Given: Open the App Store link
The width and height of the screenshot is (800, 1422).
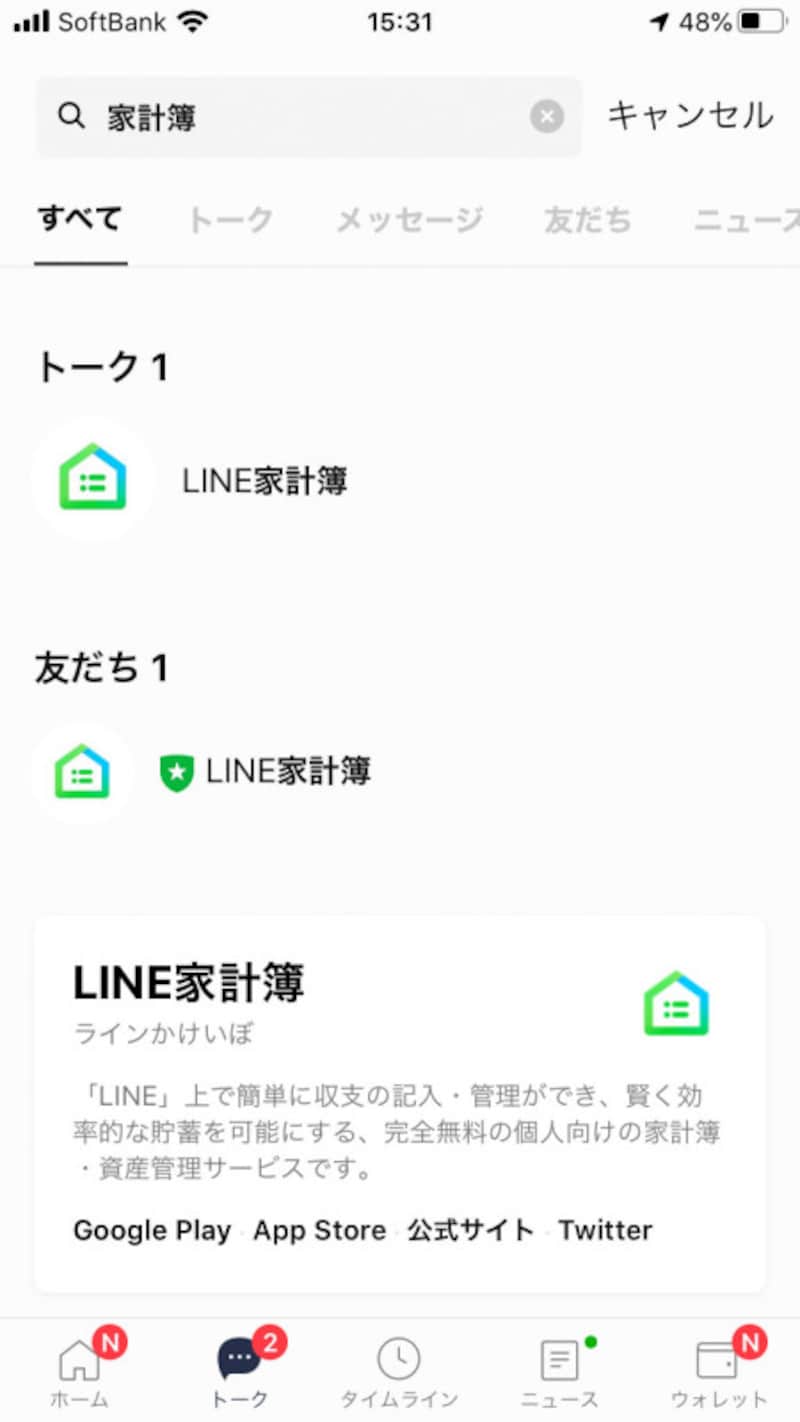Looking at the screenshot, I should [319, 1231].
